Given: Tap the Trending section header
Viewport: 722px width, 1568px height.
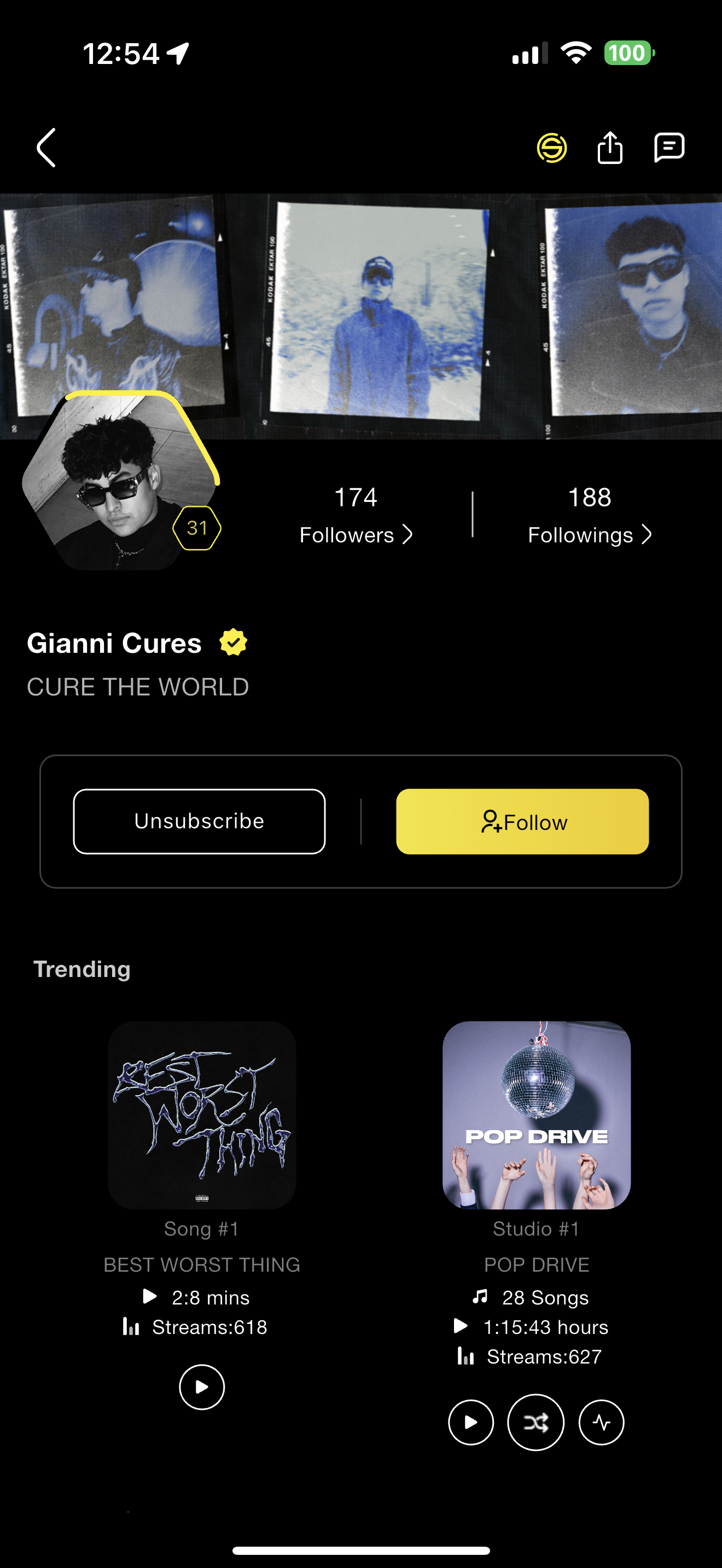Looking at the screenshot, I should coord(82,969).
